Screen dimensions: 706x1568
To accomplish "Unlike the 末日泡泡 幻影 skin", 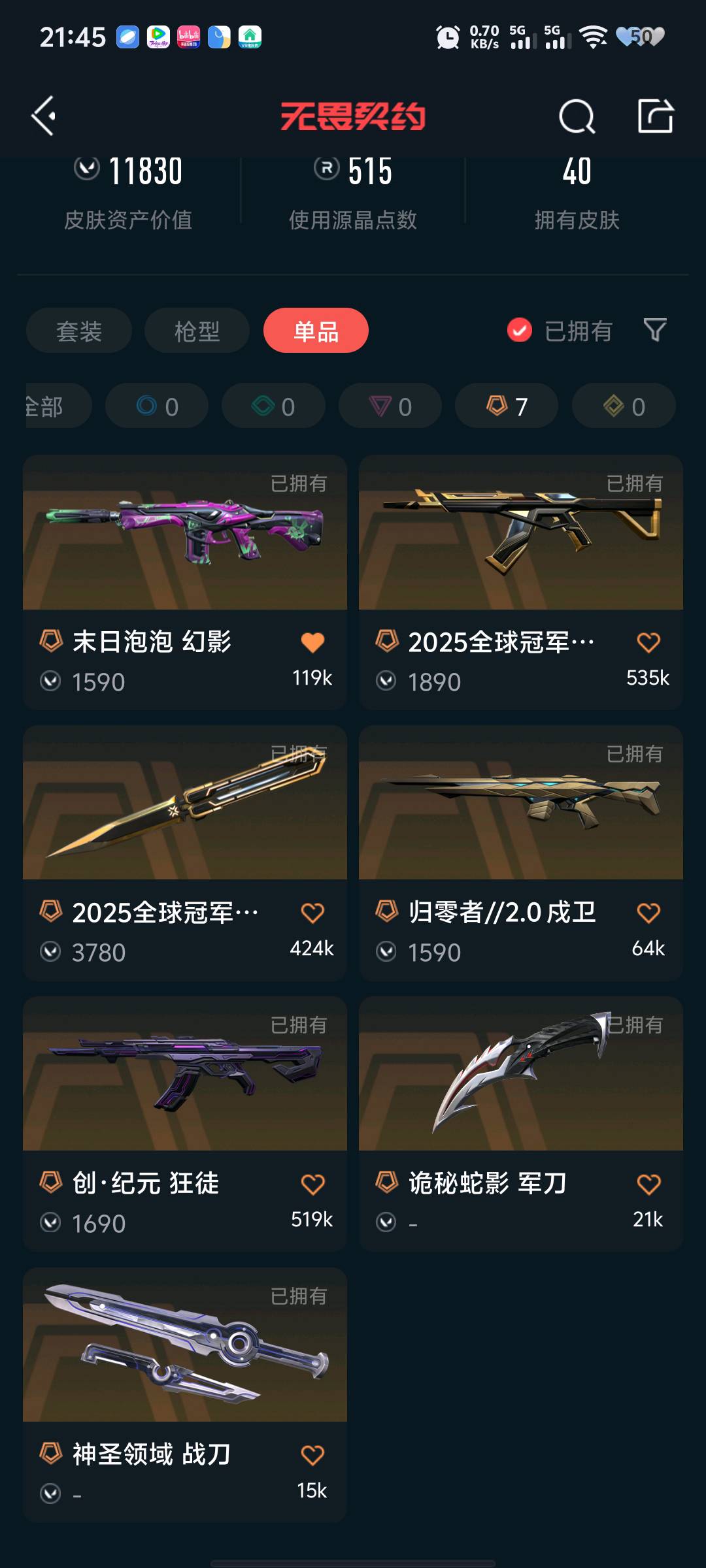I will point(312,643).
